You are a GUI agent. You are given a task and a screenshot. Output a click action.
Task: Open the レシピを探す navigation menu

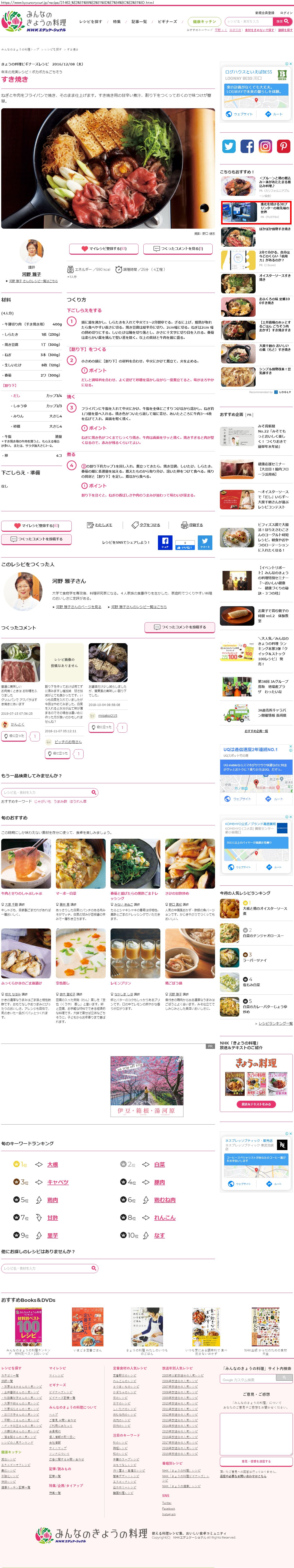[x=90, y=21]
